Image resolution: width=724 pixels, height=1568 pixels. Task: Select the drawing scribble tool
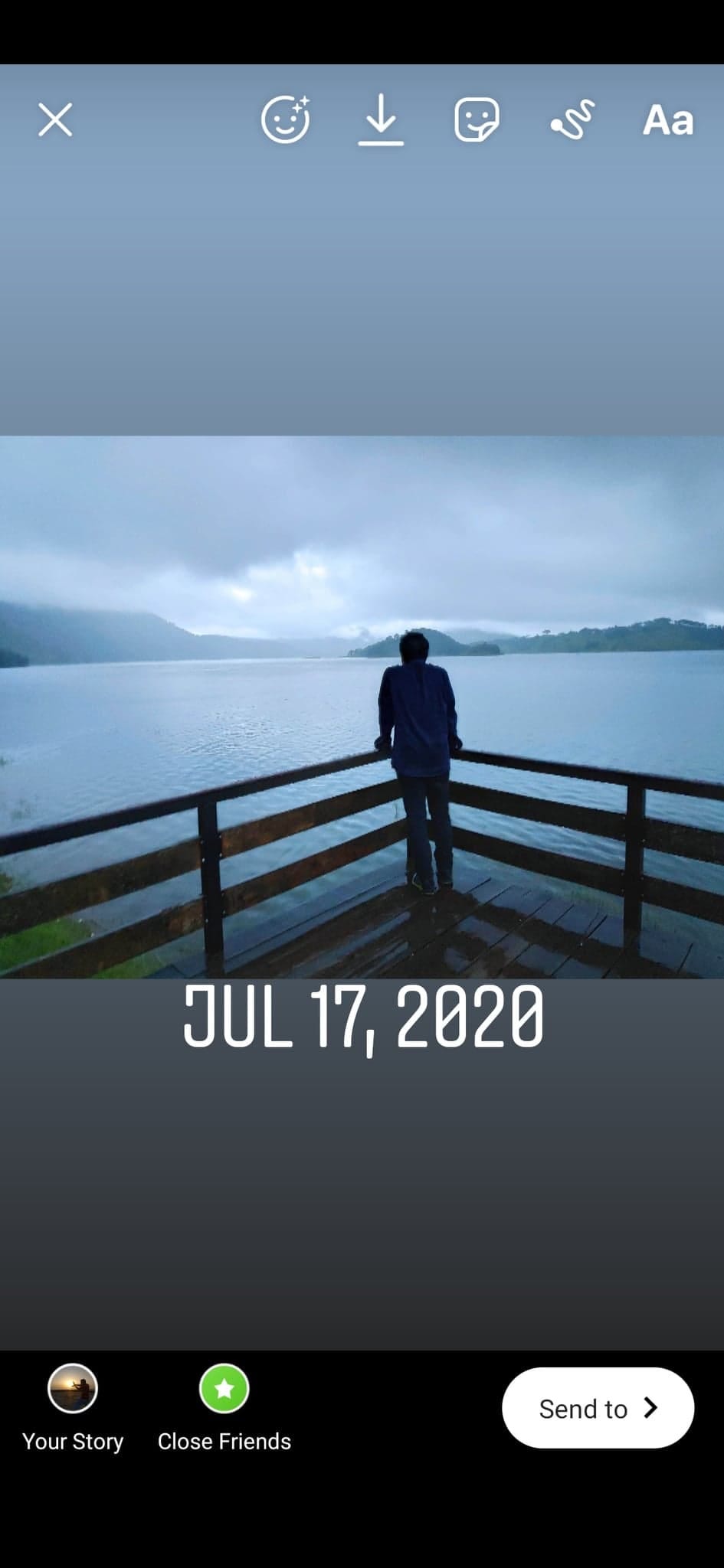572,120
